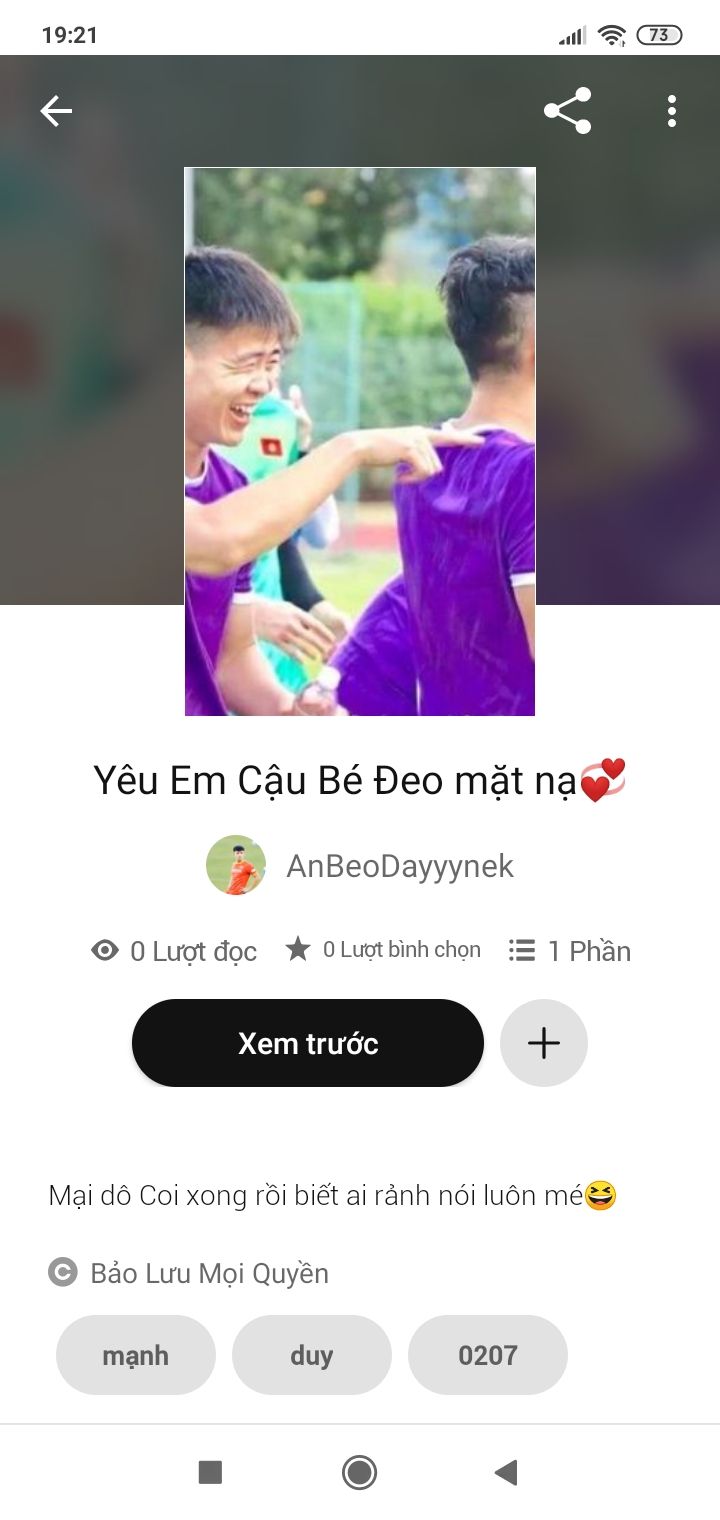Share this story
This screenshot has height=1520, width=720.
[x=567, y=111]
